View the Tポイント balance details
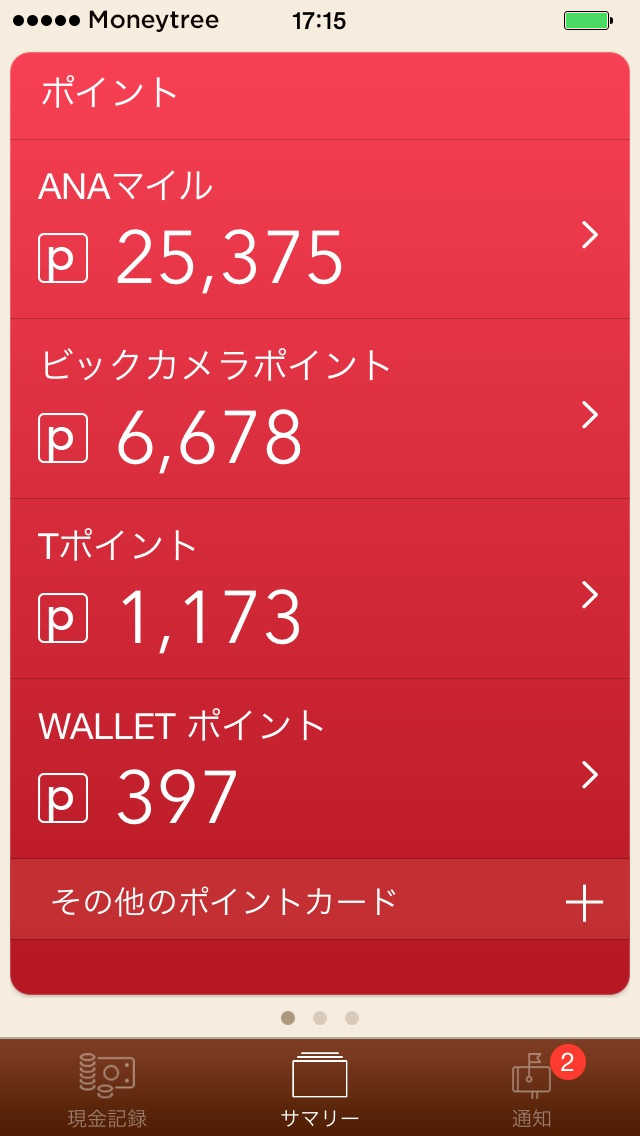This screenshot has height=1136, width=640. pyautogui.click(x=320, y=588)
